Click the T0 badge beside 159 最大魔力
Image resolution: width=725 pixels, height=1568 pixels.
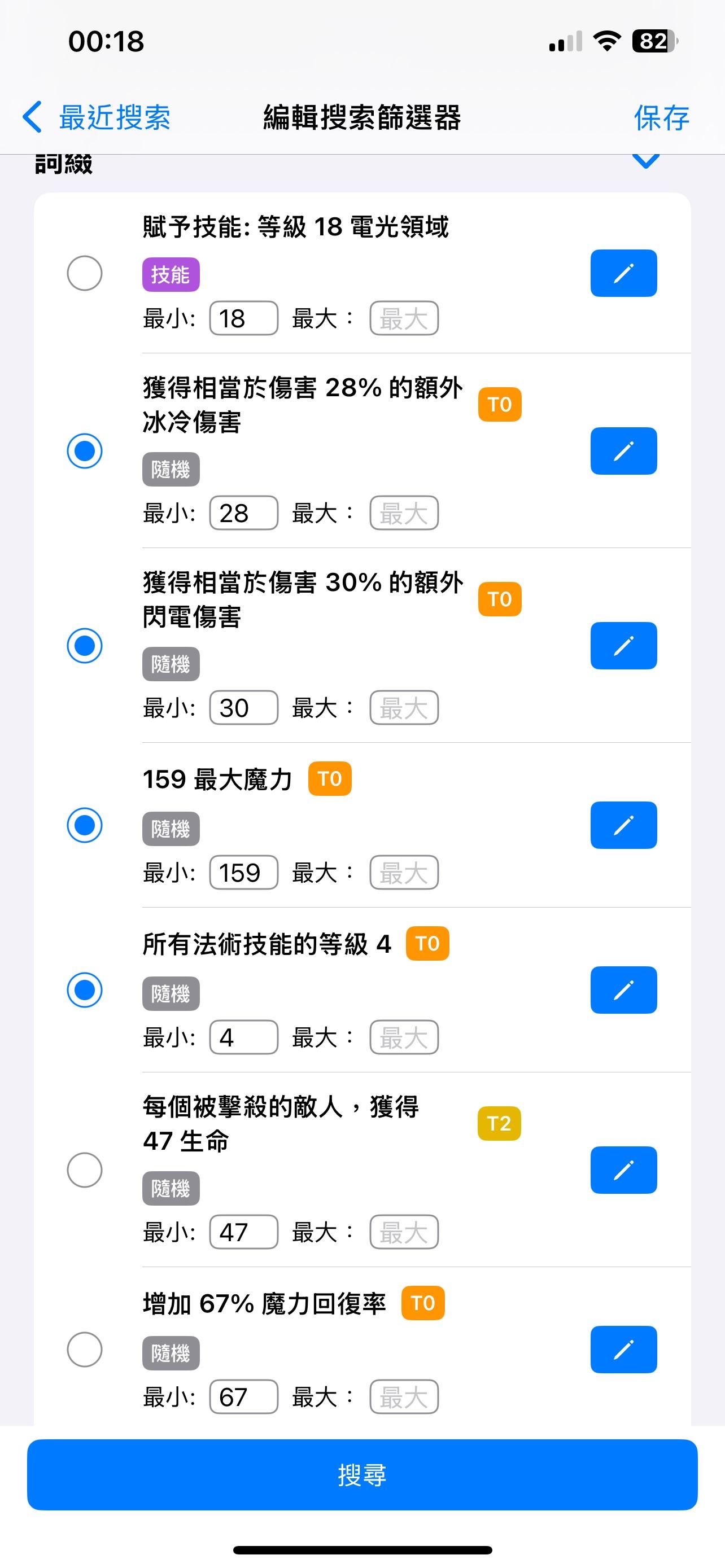tap(329, 778)
